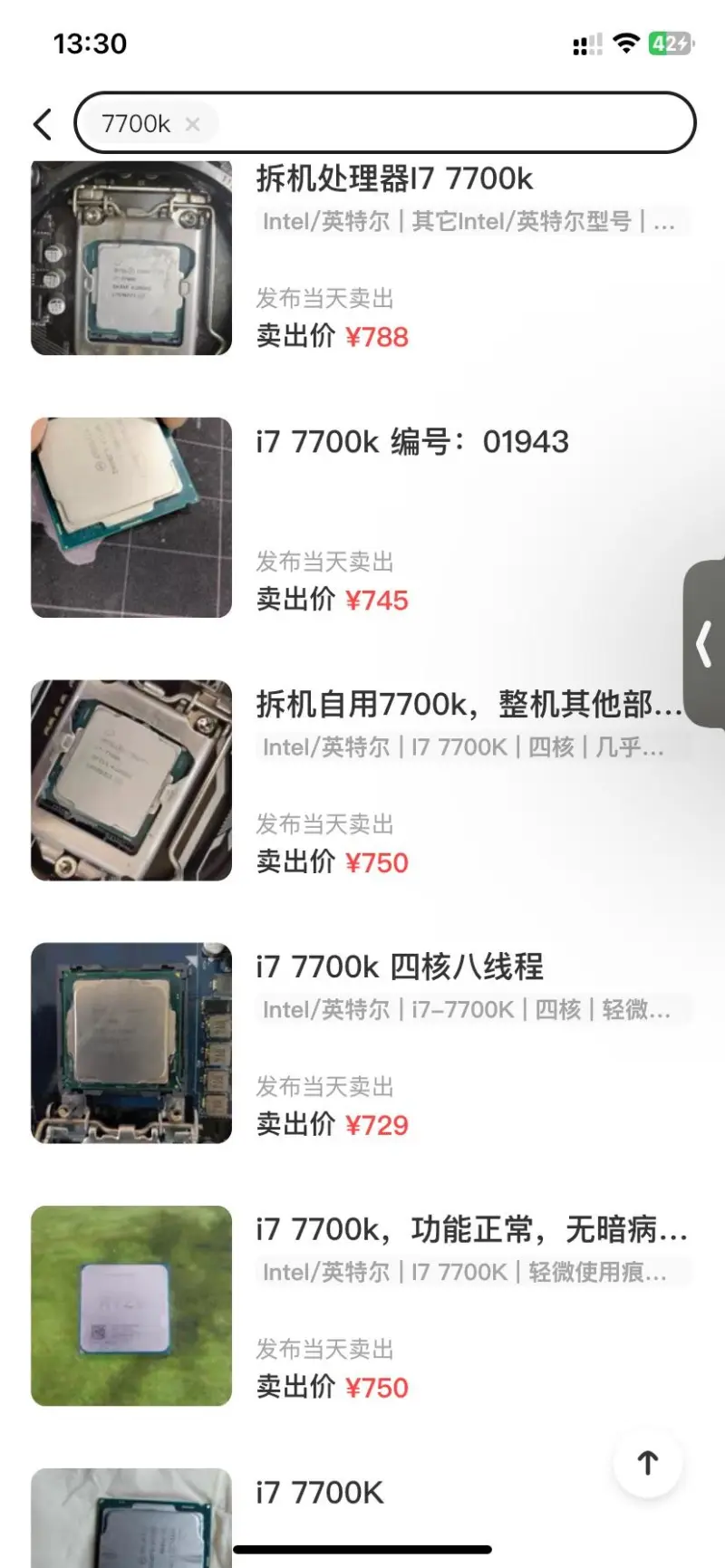
Task: Open listing 拆机处理器I7 7700k sold ¥788
Action: coord(393,179)
